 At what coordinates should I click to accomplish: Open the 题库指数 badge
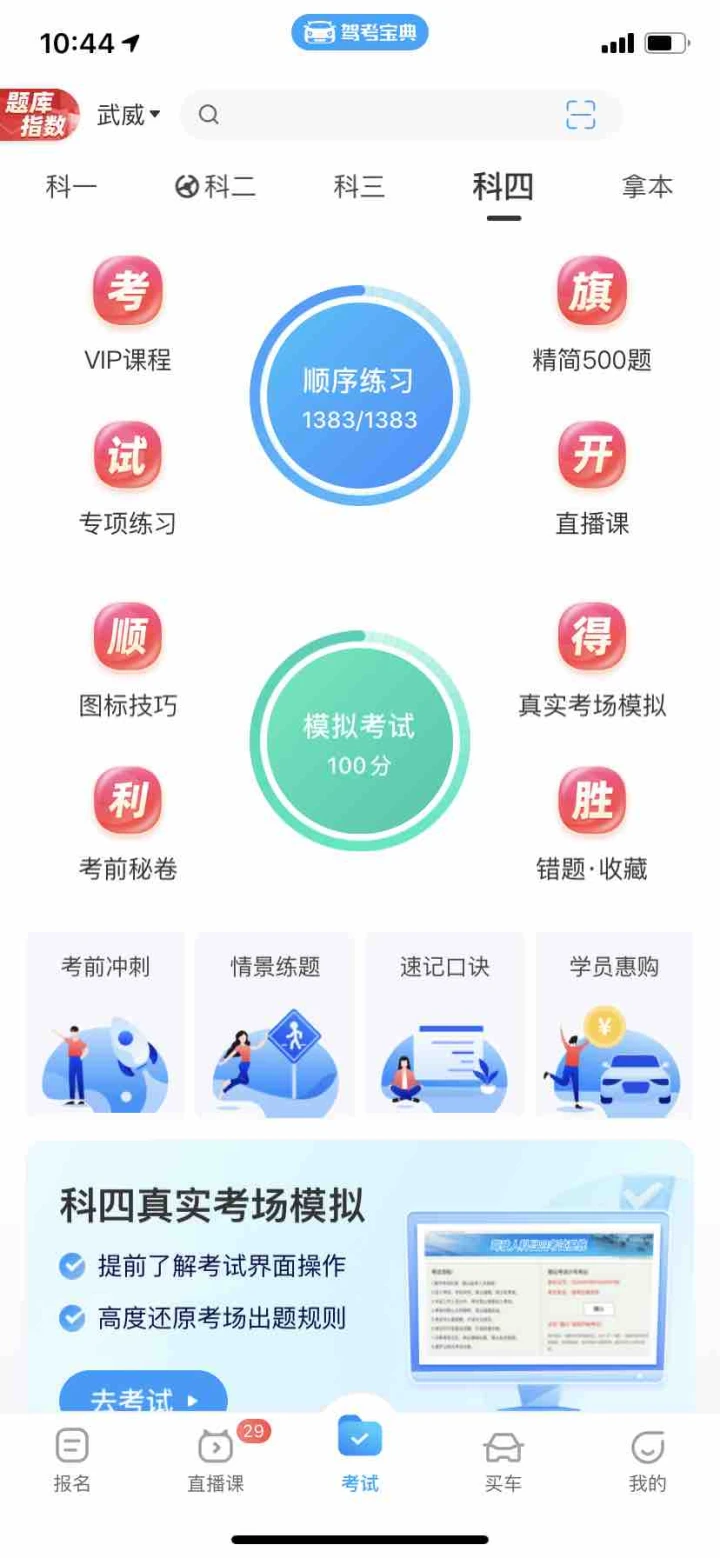tap(39, 115)
